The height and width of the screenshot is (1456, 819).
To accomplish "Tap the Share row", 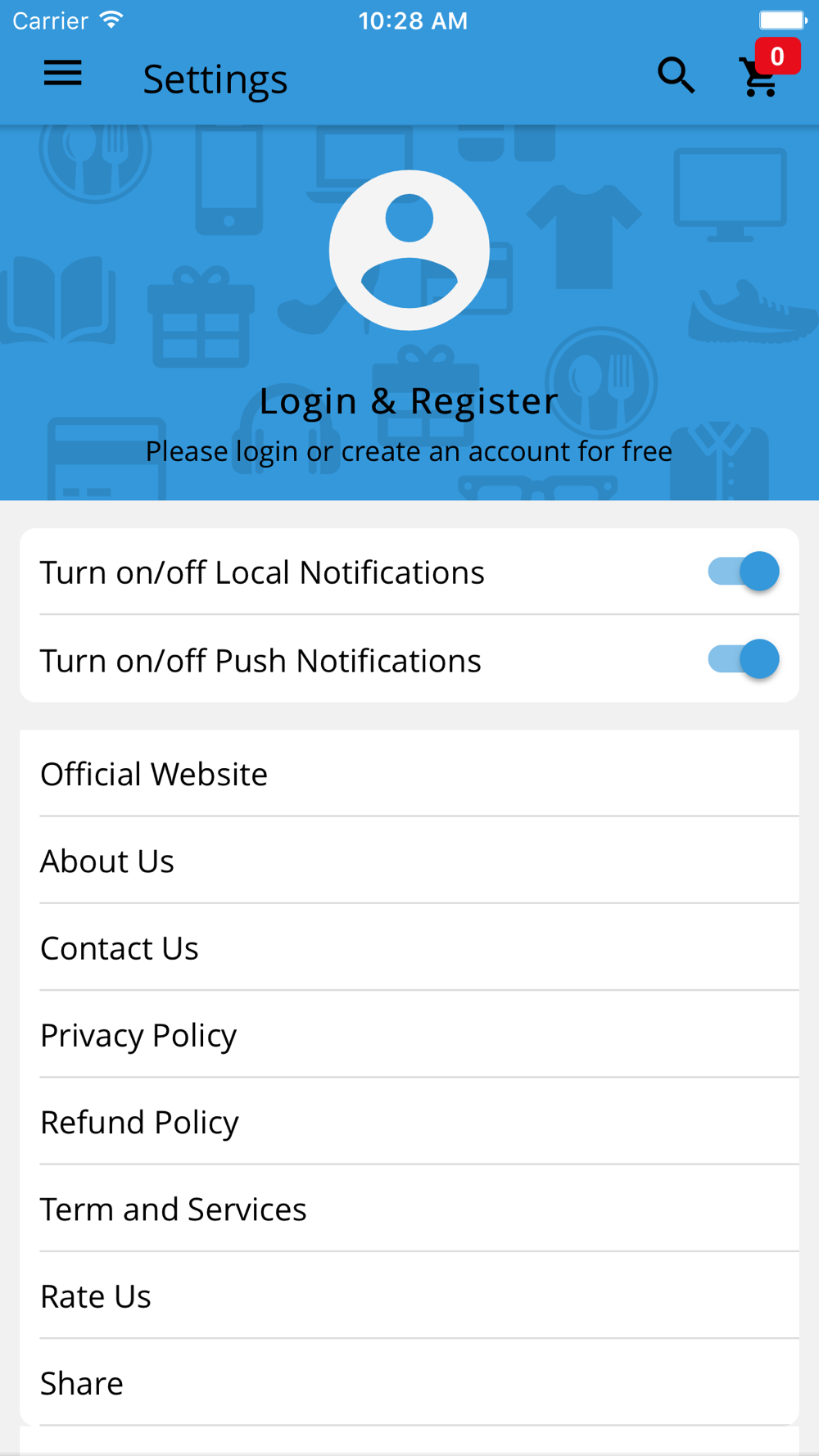I will click(409, 1383).
